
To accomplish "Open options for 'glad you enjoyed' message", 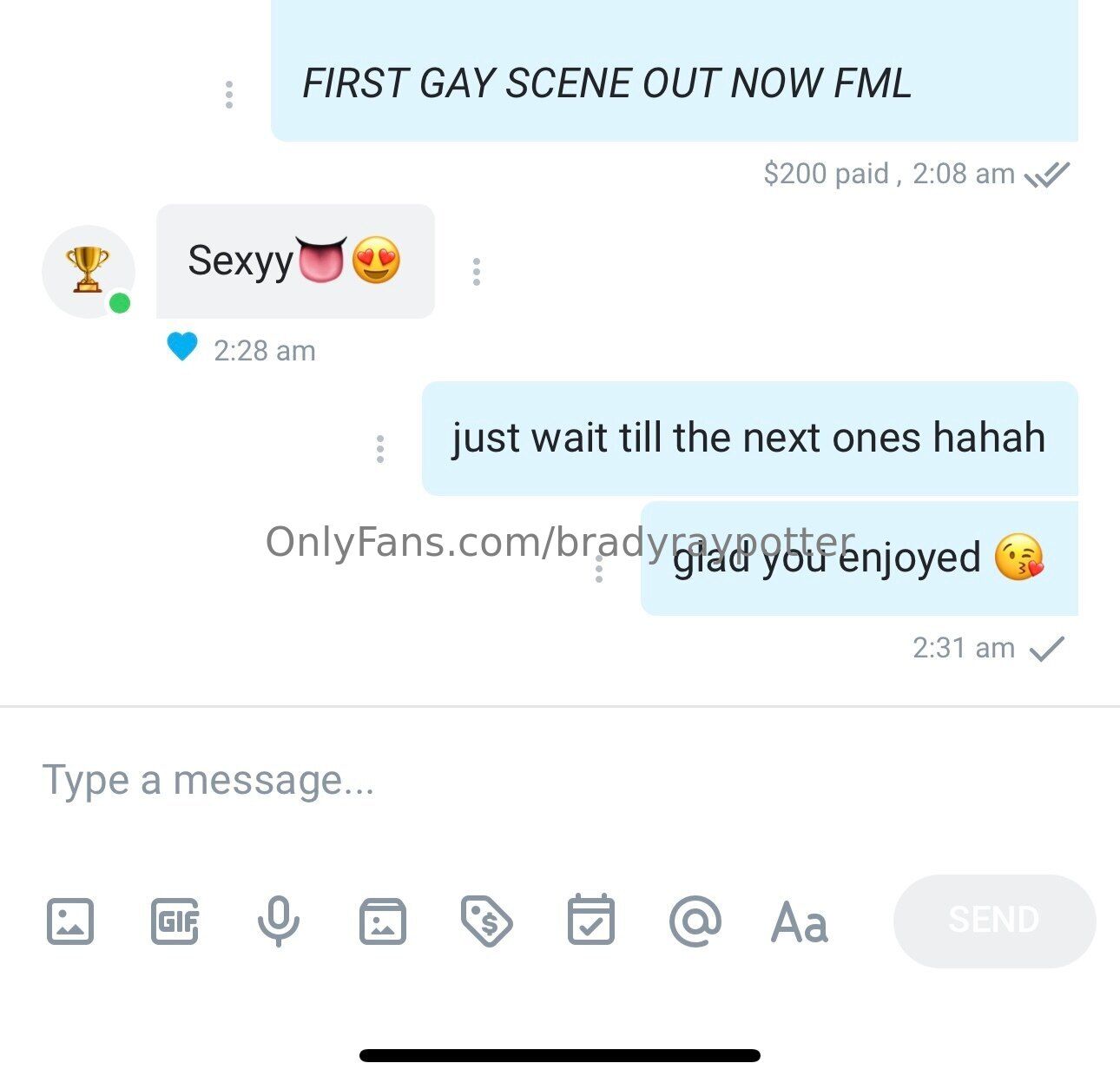I will (x=598, y=569).
